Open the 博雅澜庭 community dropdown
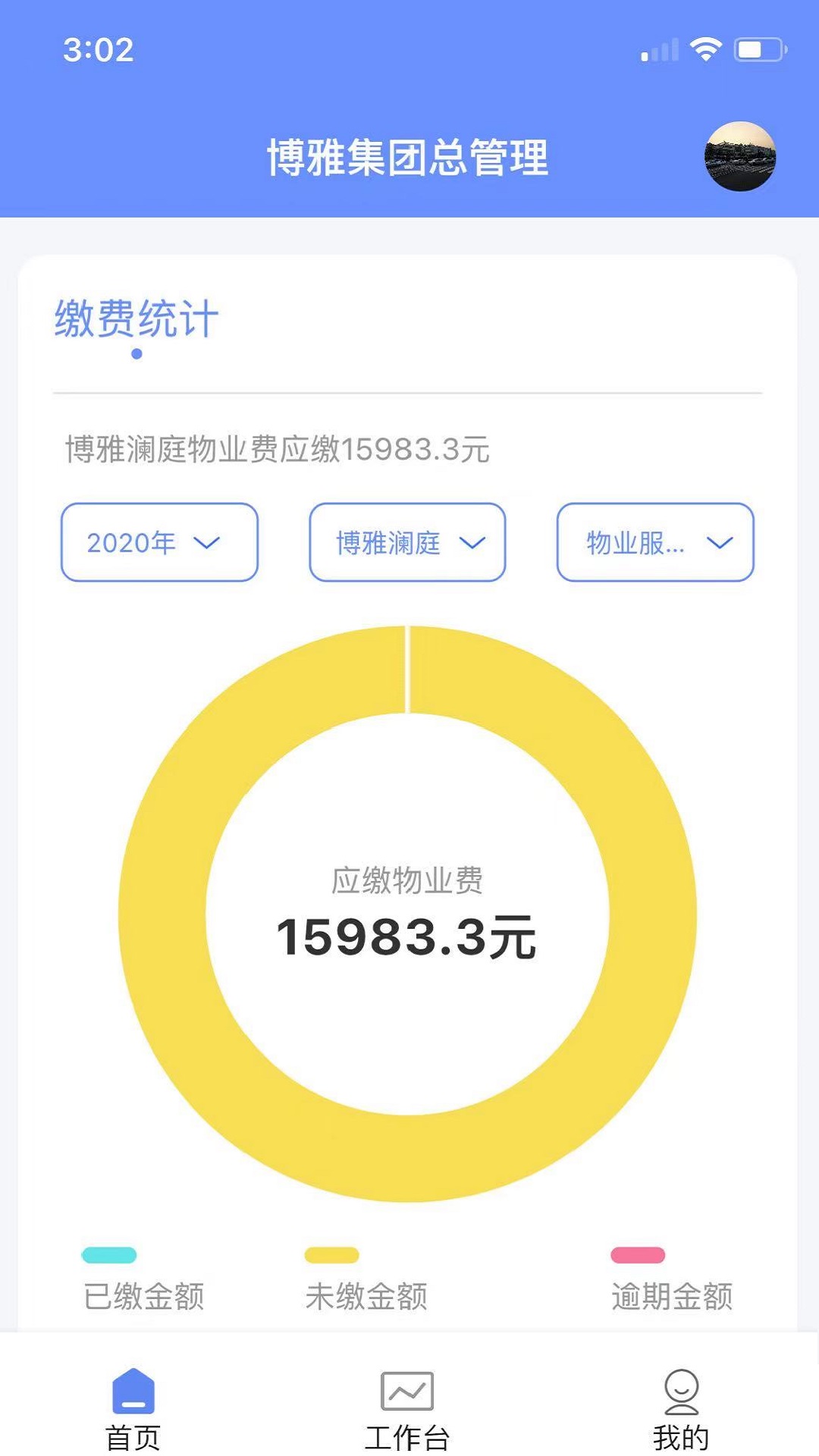The width and height of the screenshot is (819, 1456). pyautogui.click(x=406, y=542)
